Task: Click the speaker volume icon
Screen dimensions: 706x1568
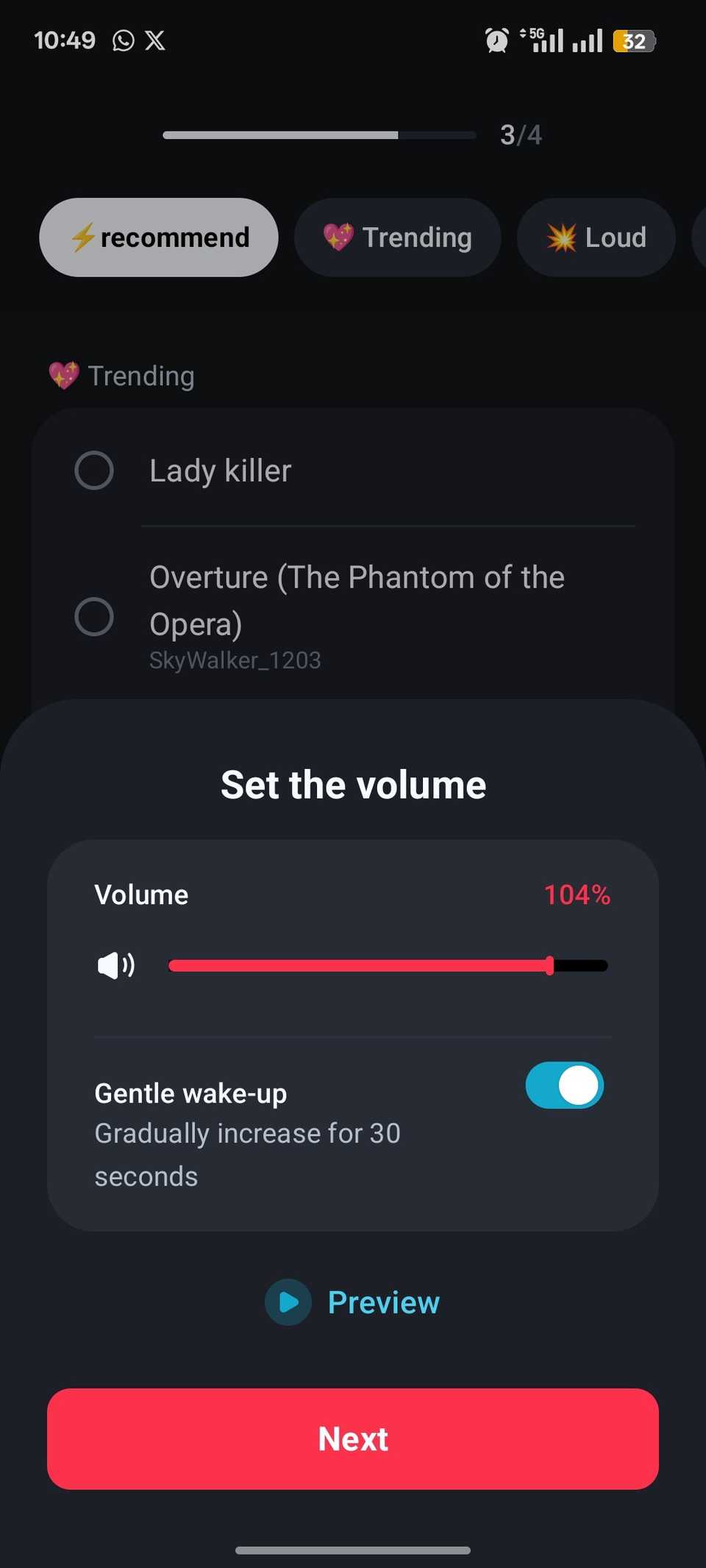Action: 115,965
